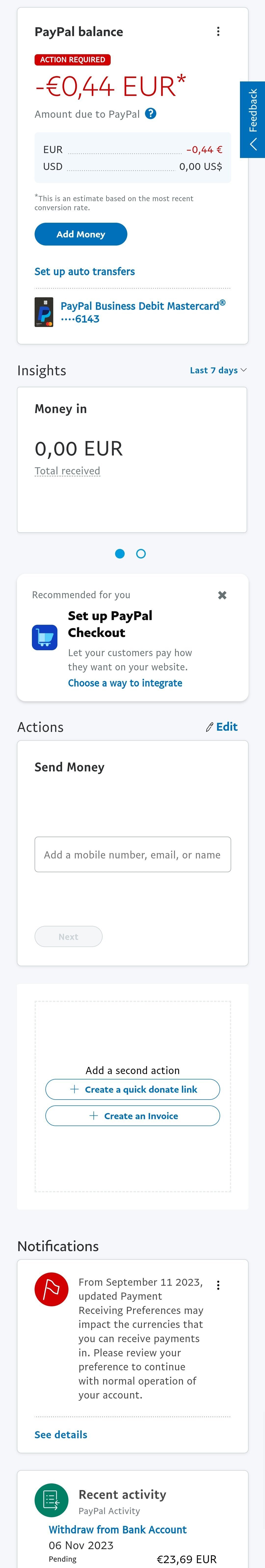The width and height of the screenshot is (265, 1568).
Task: Open Set up auto transfers link
Action: click(85, 272)
